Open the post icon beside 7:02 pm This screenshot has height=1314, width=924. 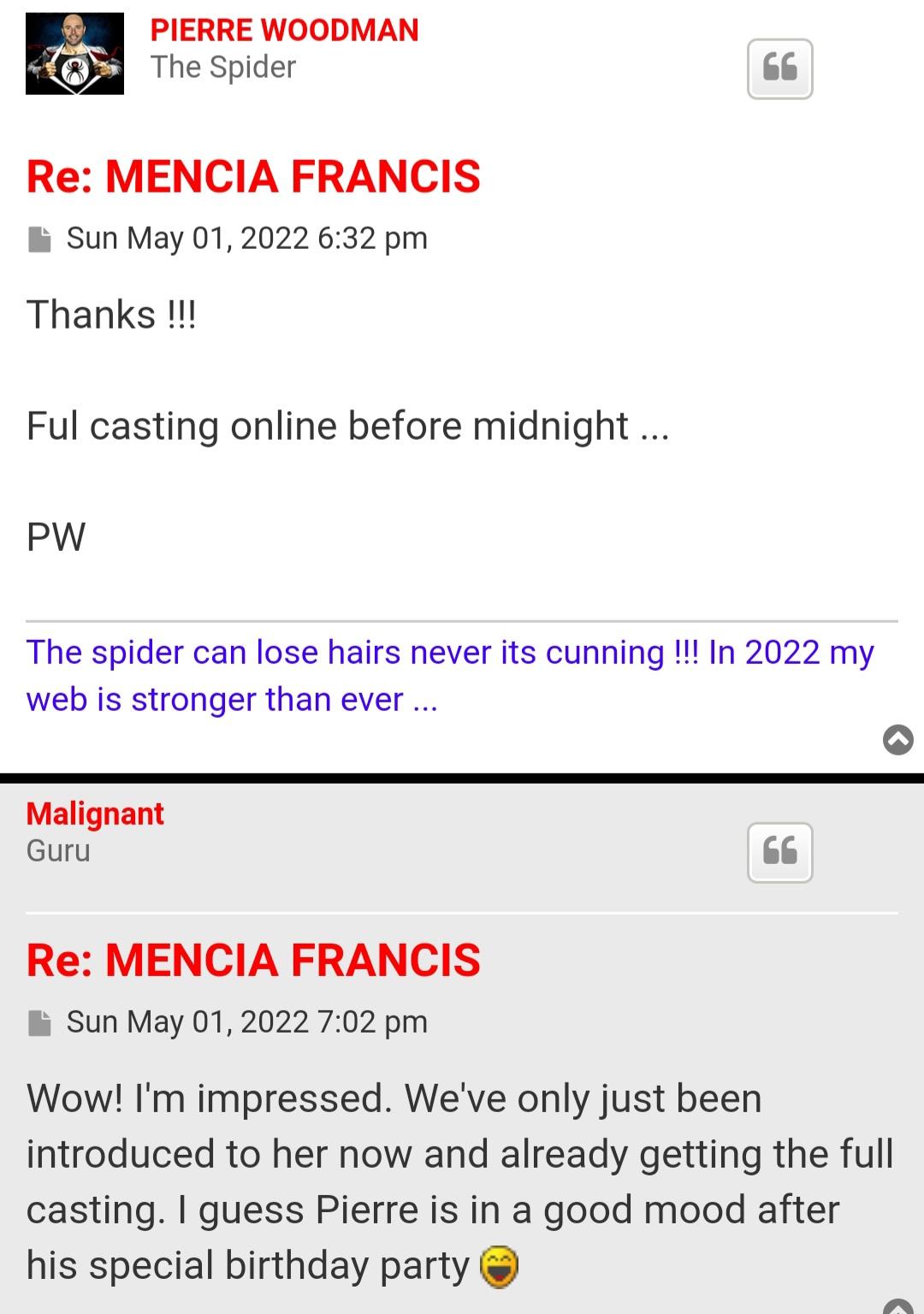tap(39, 1023)
